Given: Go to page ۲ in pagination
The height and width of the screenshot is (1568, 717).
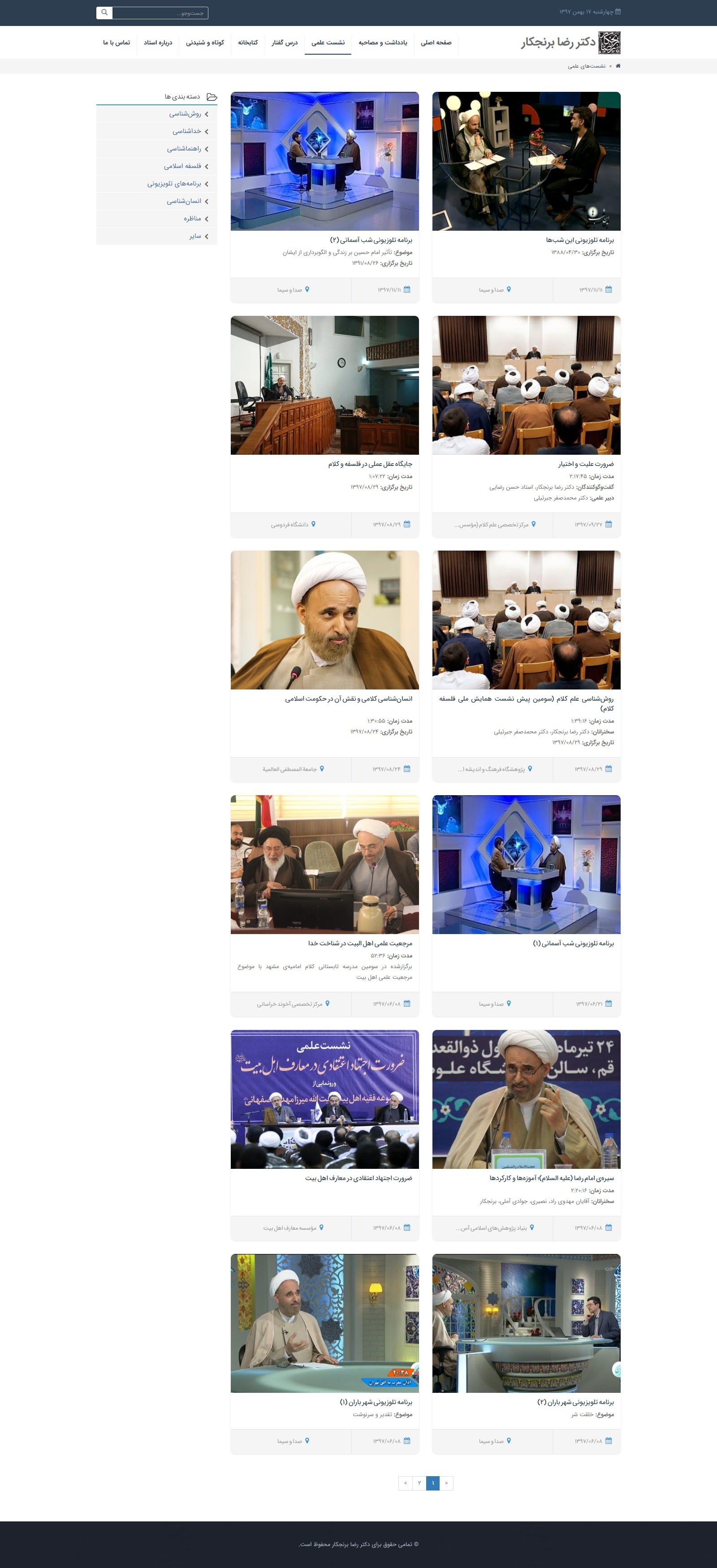Looking at the screenshot, I should click(x=419, y=1483).
